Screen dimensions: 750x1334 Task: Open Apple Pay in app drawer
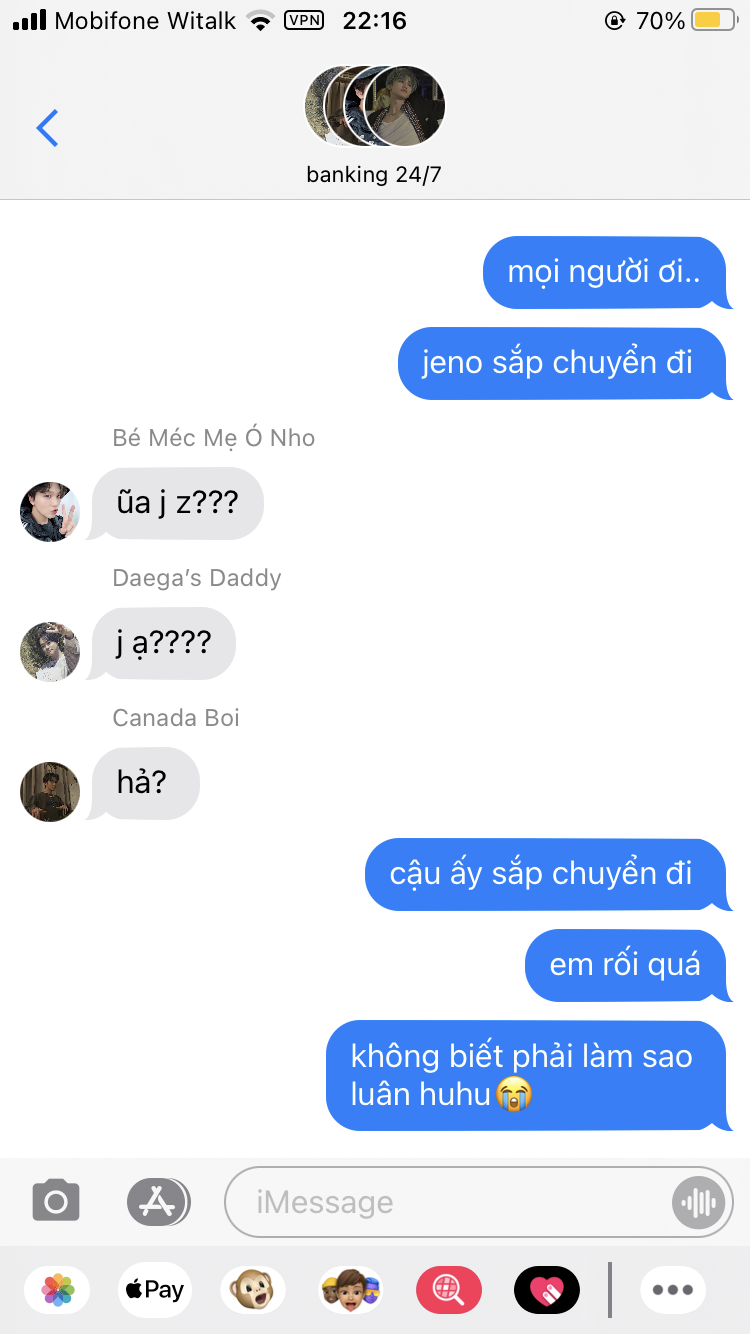[x=155, y=1290]
